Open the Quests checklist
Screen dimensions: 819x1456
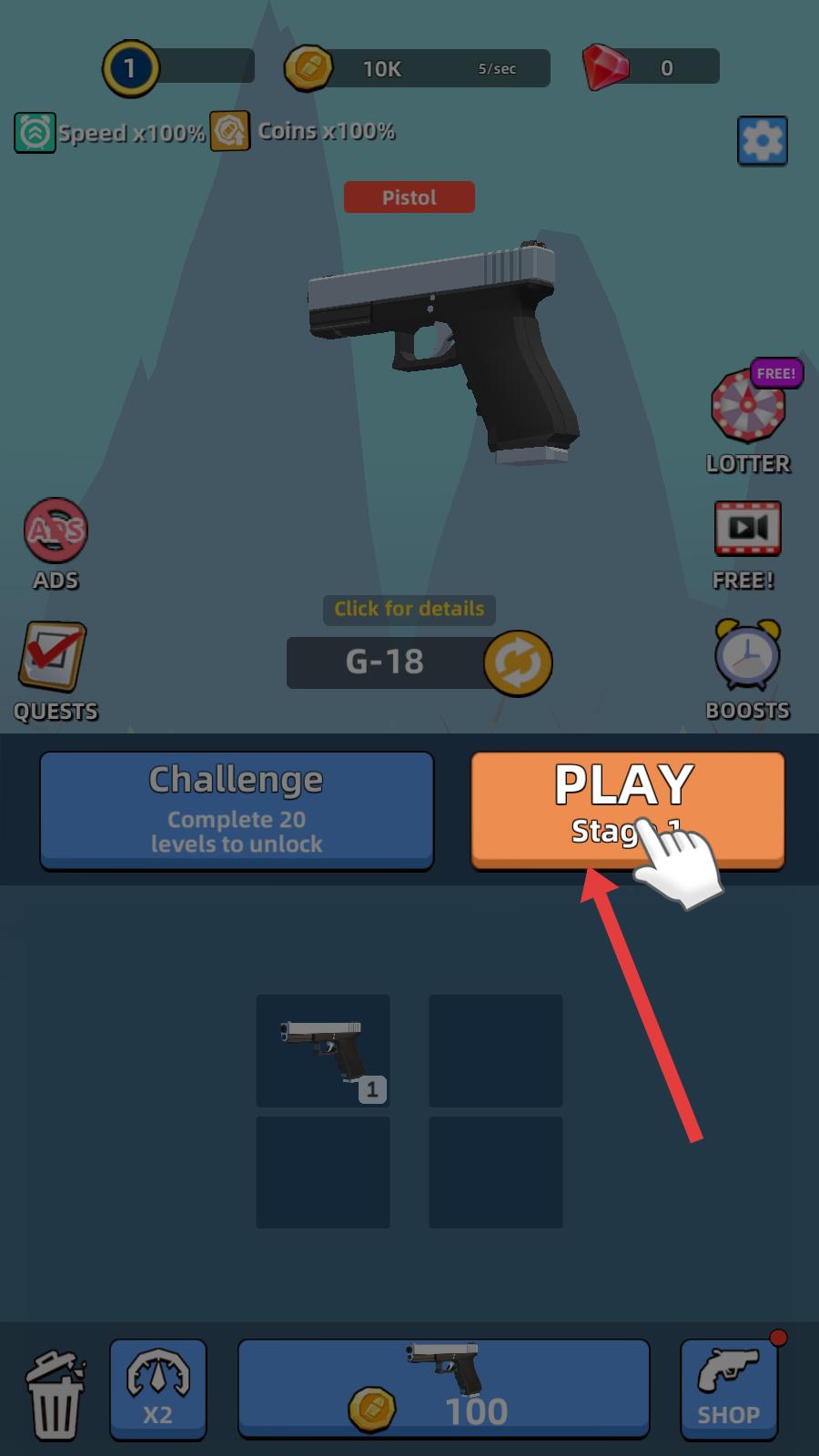pos(54,657)
